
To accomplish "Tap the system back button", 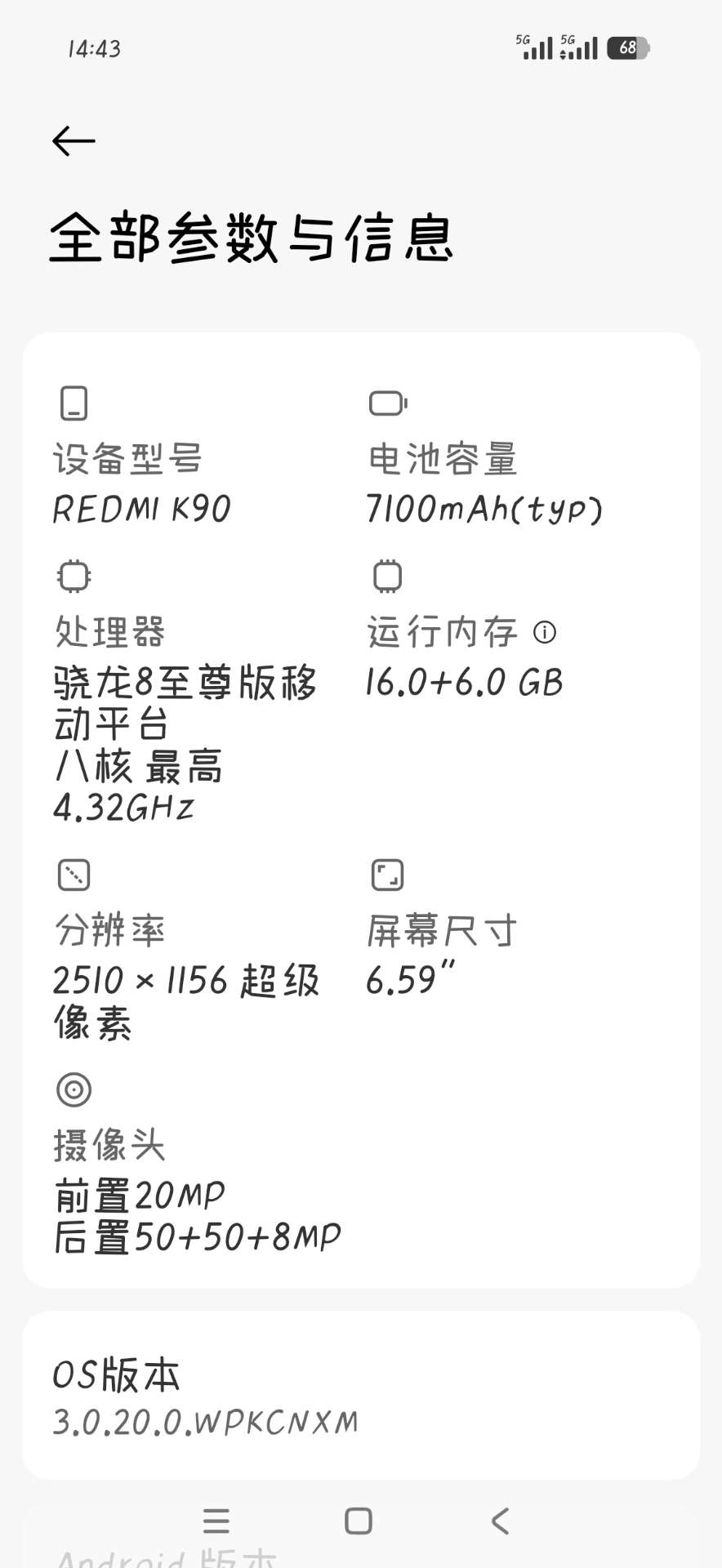I will (500, 1521).
